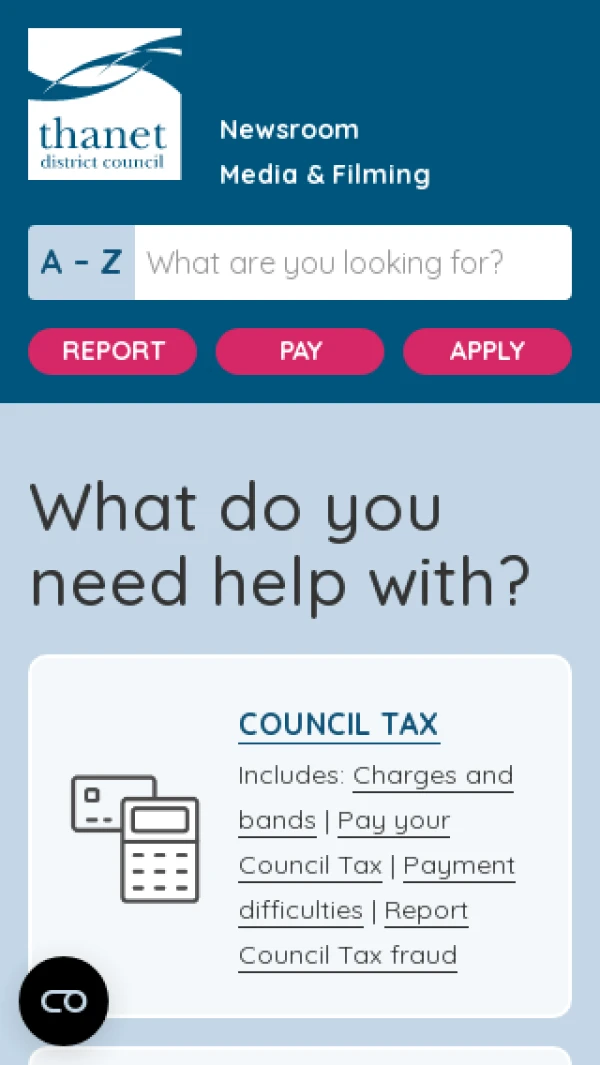Select the PAY button

tap(300, 351)
